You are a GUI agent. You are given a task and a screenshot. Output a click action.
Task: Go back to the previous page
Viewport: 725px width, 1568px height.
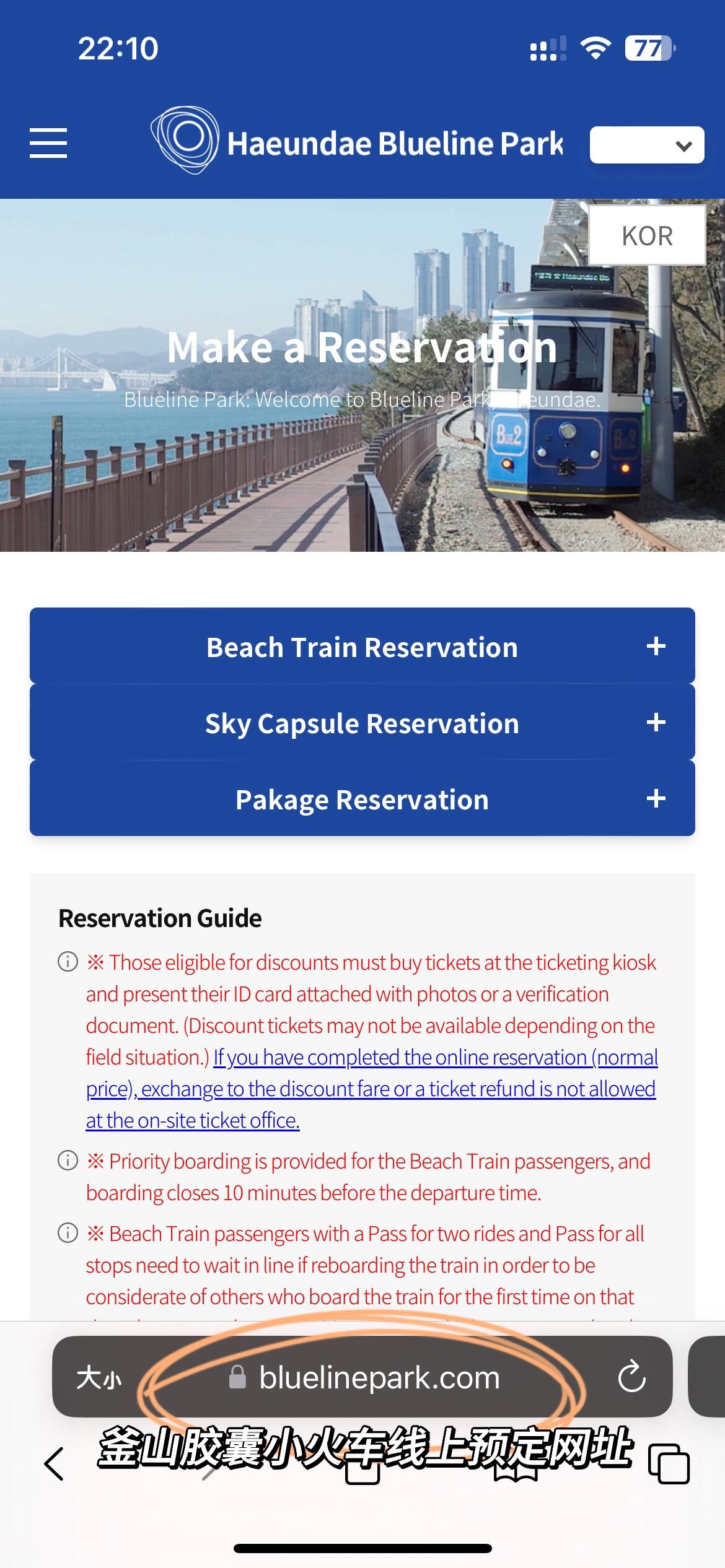55,1464
